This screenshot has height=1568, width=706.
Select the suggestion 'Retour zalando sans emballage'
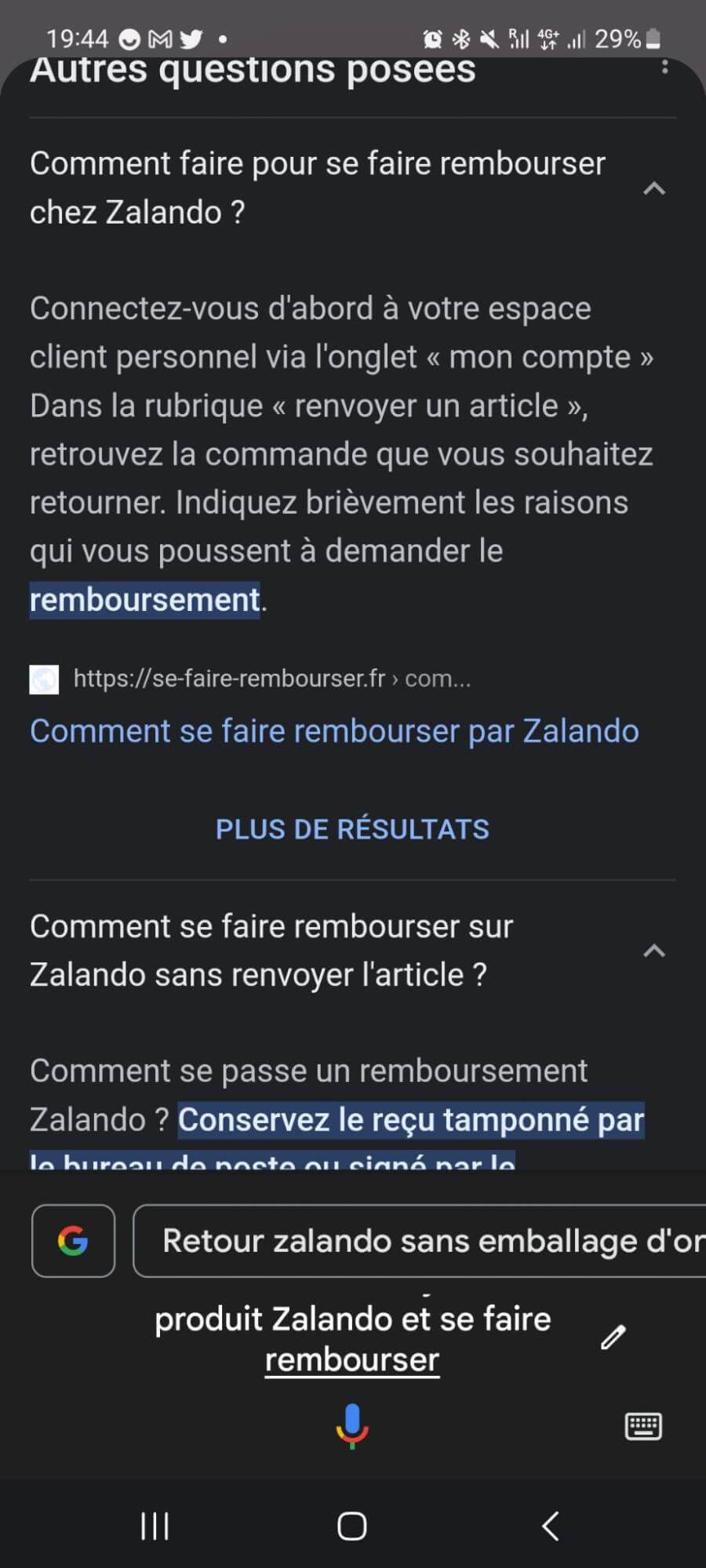(420, 1241)
